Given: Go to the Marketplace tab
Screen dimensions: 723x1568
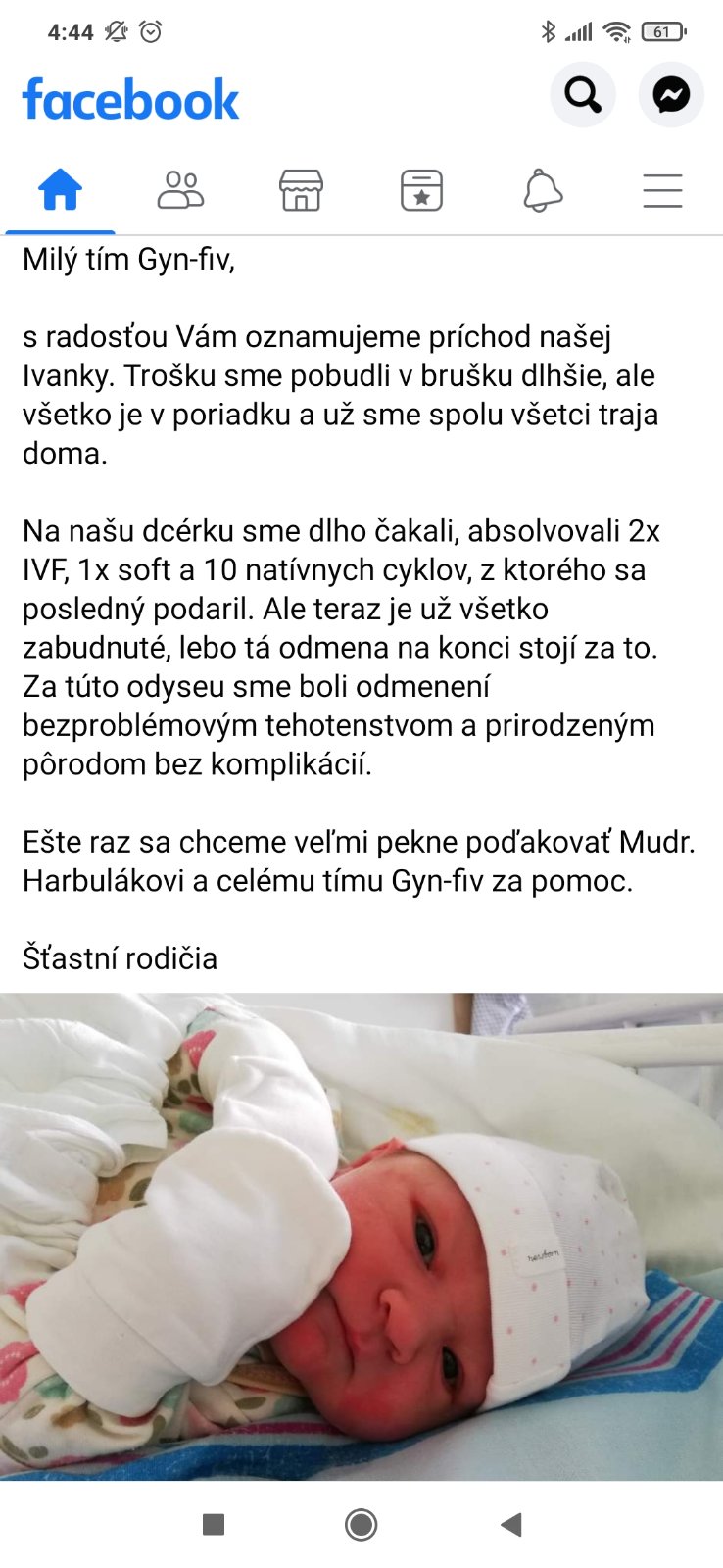Looking at the screenshot, I should click(x=301, y=189).
